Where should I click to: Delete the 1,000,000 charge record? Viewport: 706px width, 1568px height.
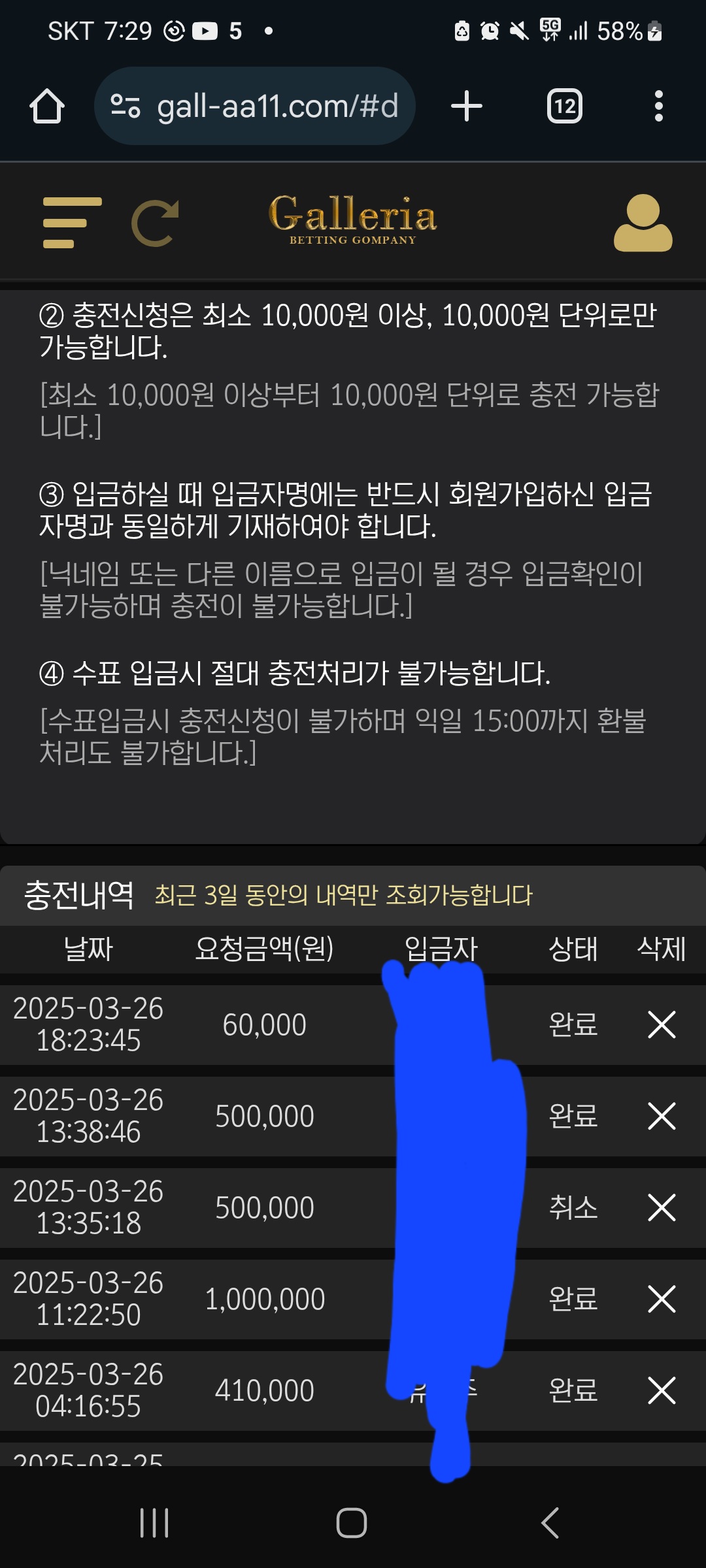(662, 1299)
